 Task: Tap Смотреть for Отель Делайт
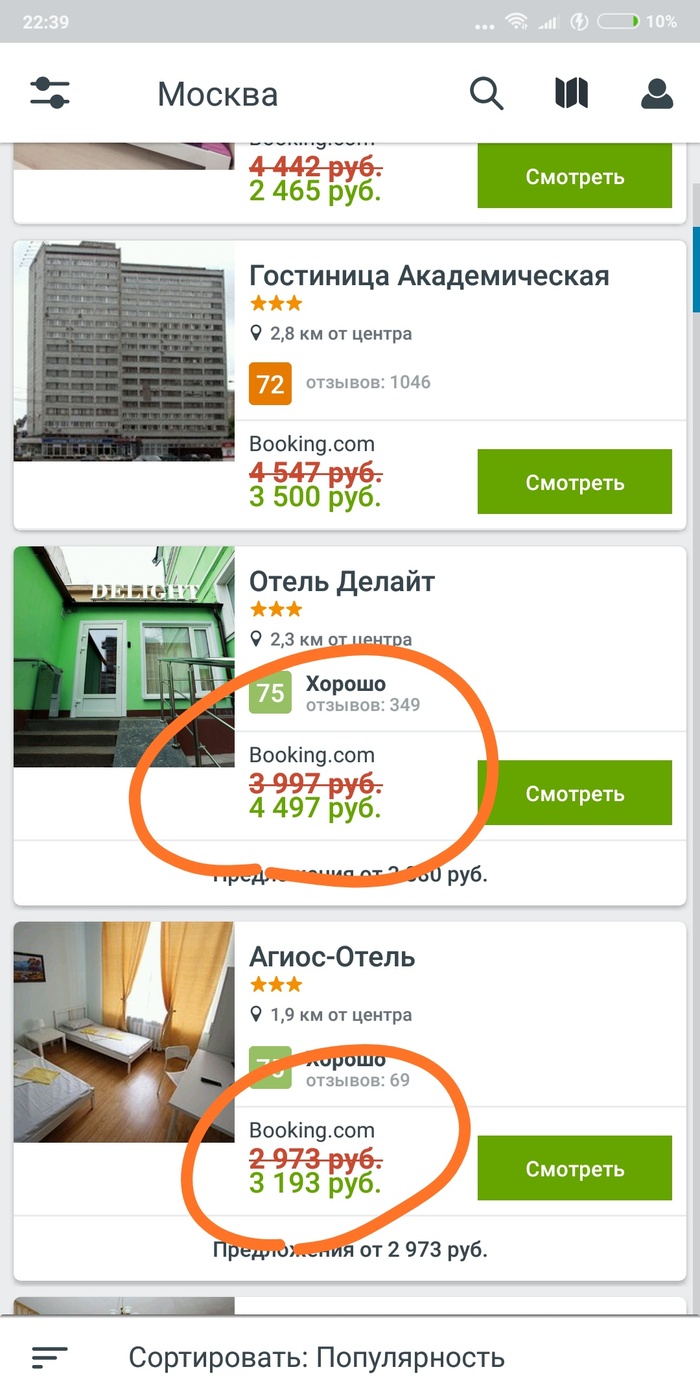[x=574, y=793]
